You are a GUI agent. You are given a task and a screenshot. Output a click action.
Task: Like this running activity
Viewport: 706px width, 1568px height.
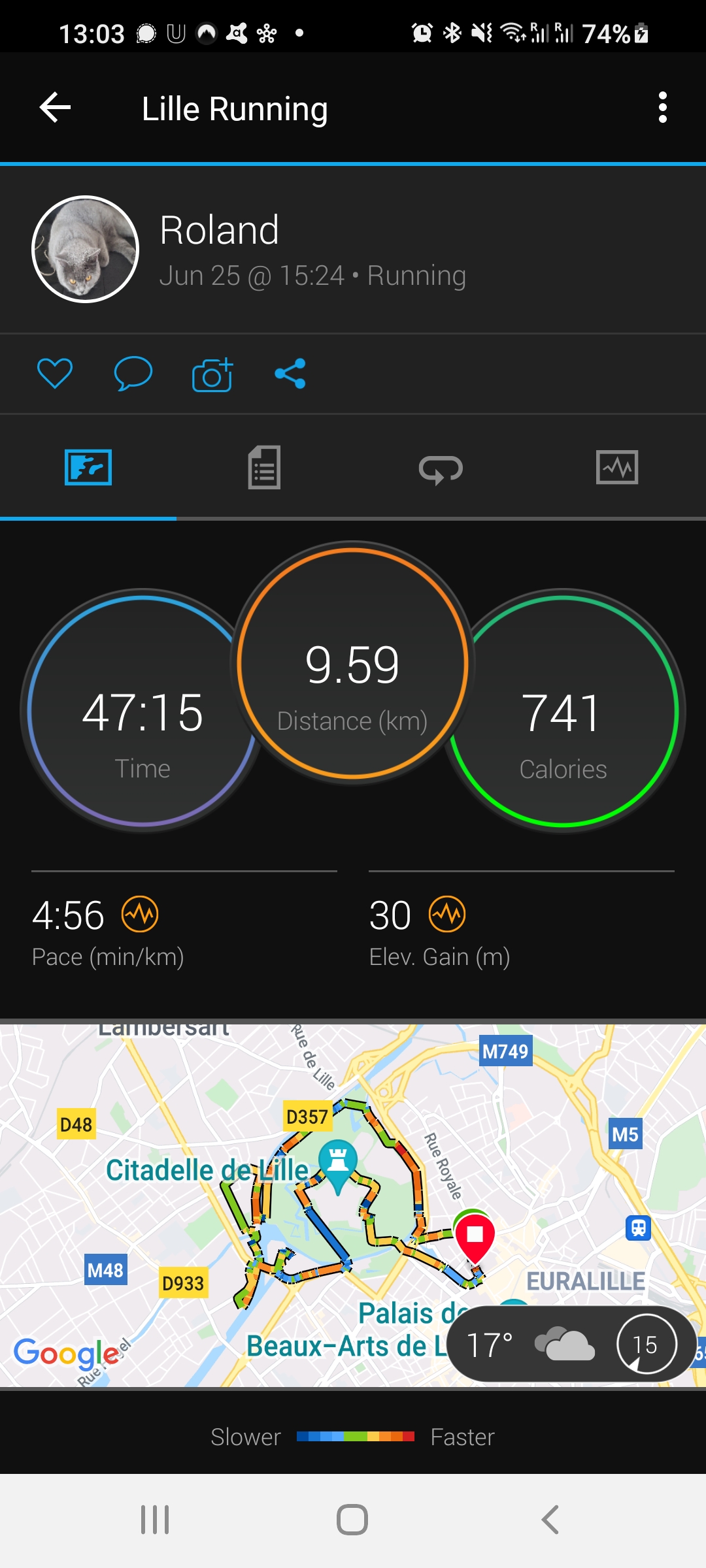pyautogui.click(x=55, y=374)
